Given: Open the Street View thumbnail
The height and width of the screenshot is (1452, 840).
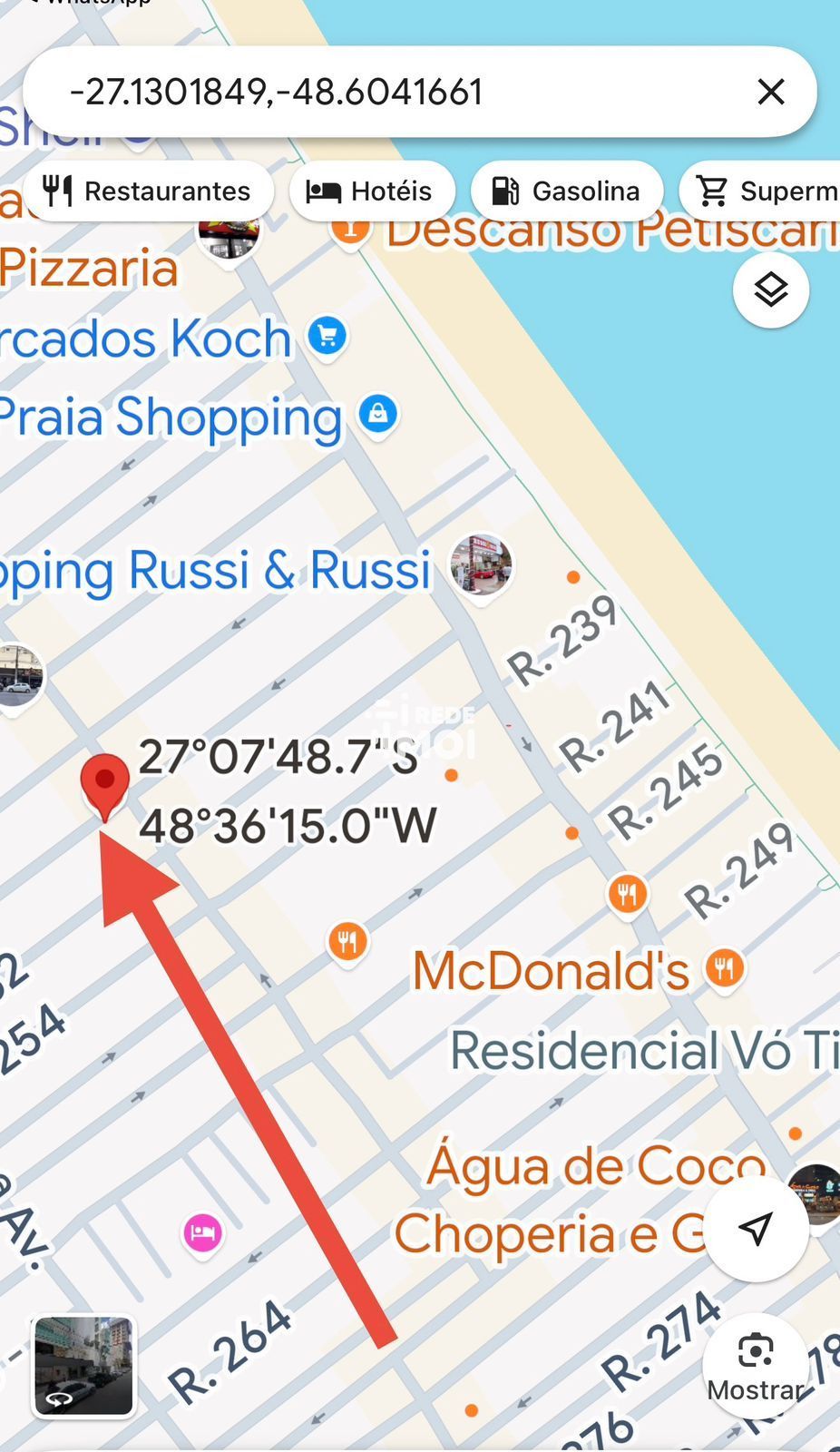Looking at the screenshot, I should pos(83,1366).
